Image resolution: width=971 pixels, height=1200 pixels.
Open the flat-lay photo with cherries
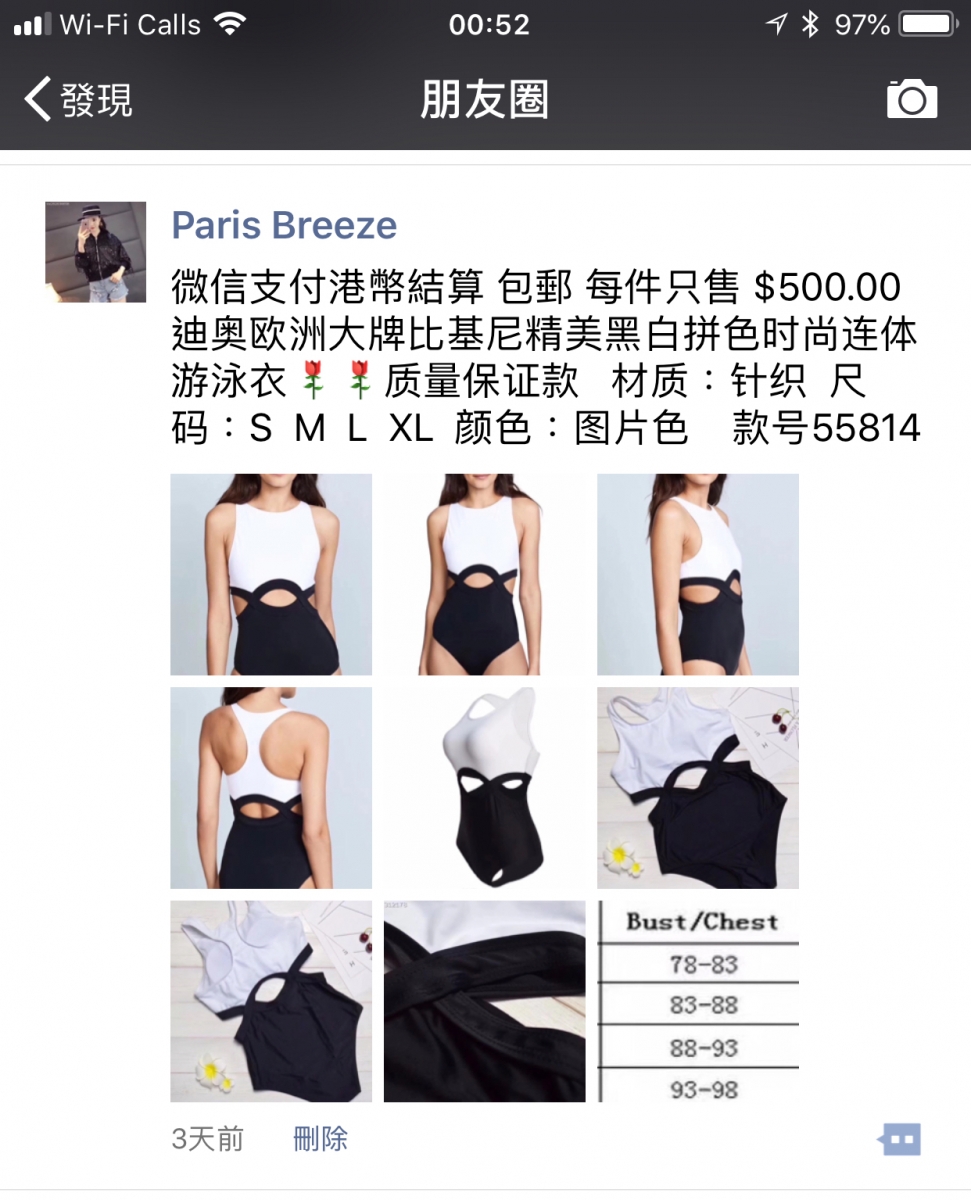(x=698, y=788)
